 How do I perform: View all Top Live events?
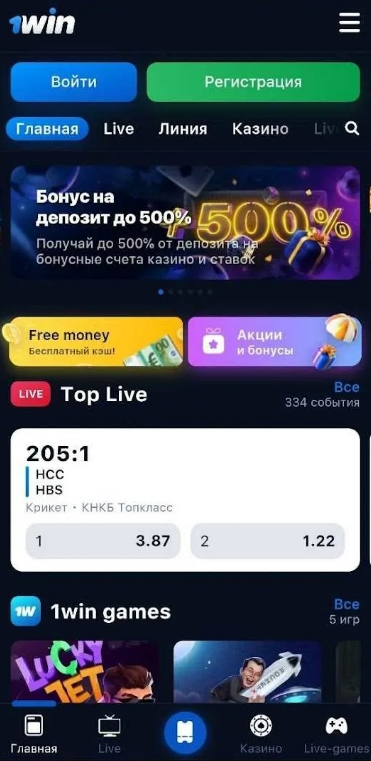(347, 387)
